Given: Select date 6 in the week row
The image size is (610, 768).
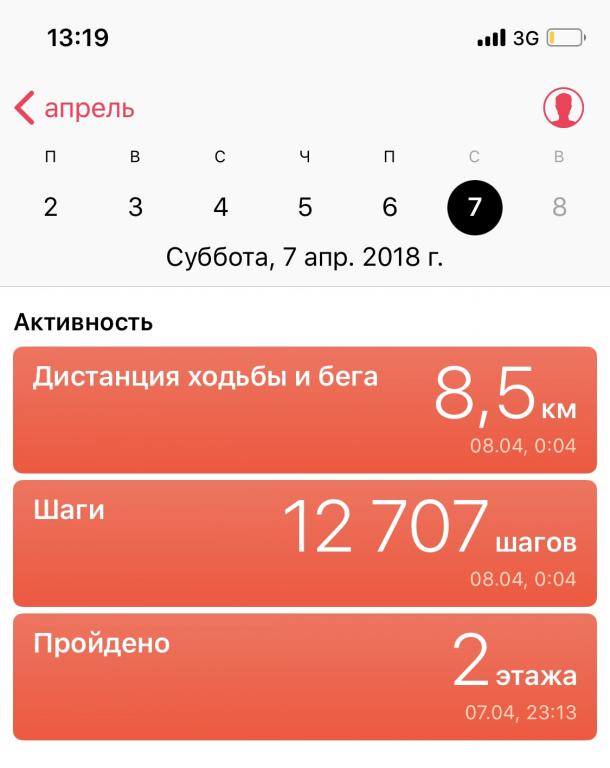Looking at the screenshot, I should pyautogui.click(x=390, y=207).
